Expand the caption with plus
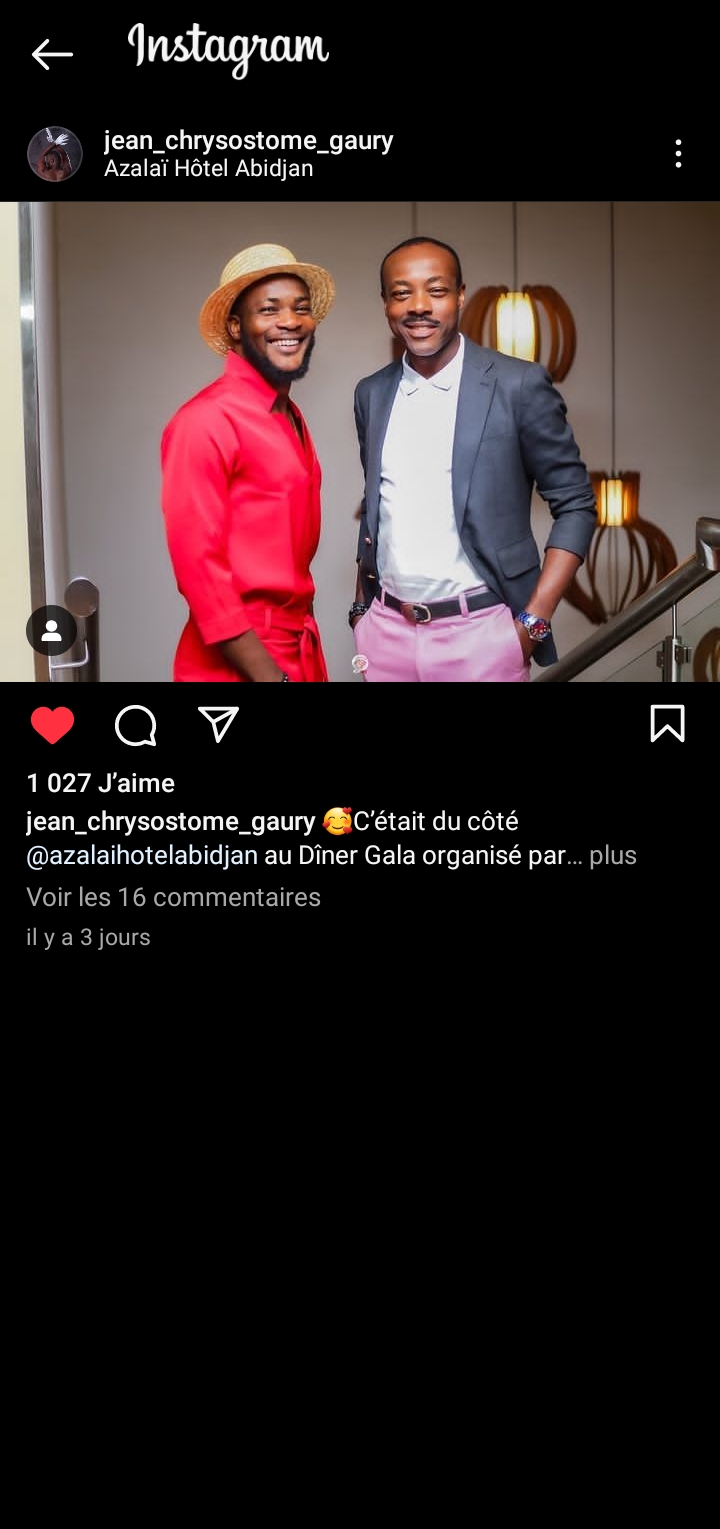The width and height of the screenshot is (720, 1529). 613,856
